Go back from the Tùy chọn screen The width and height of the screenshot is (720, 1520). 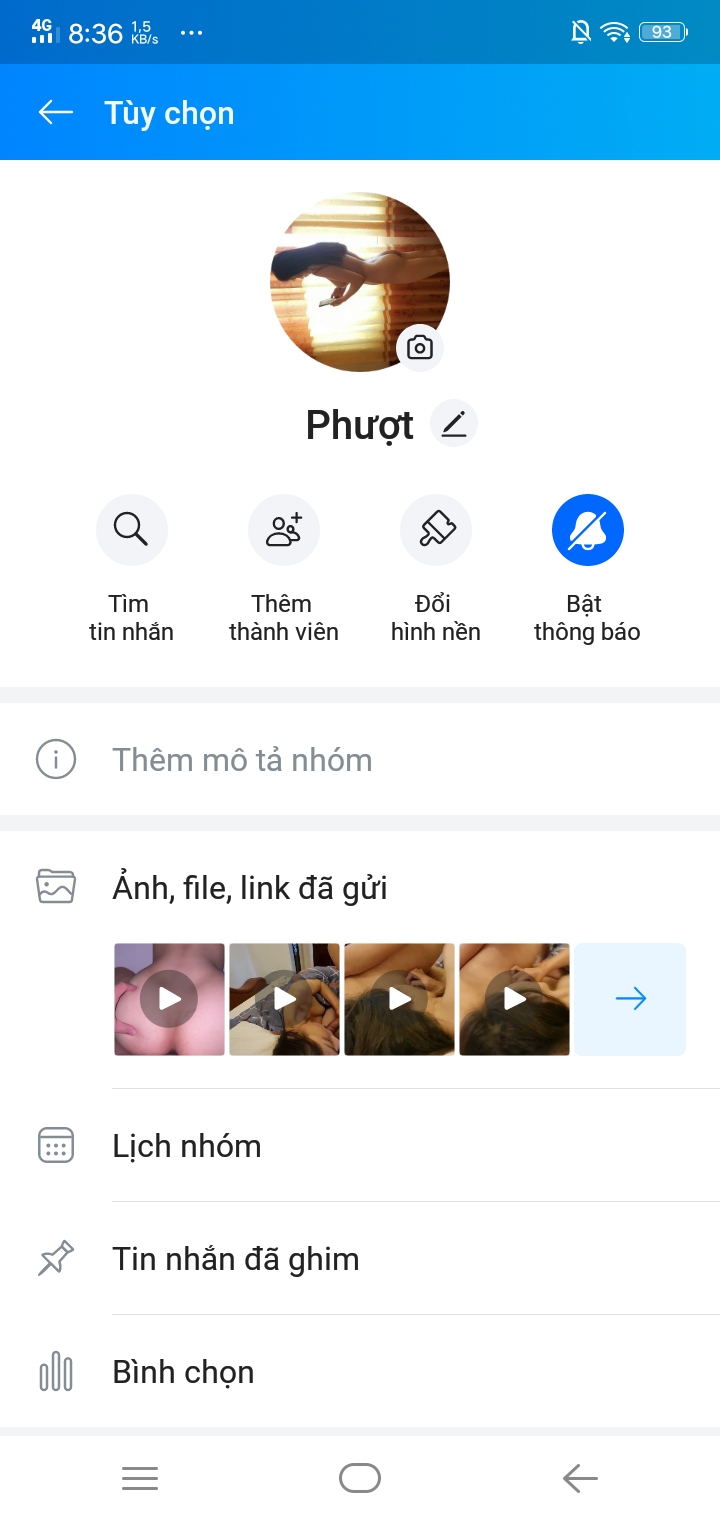click(x=56, y=112)
